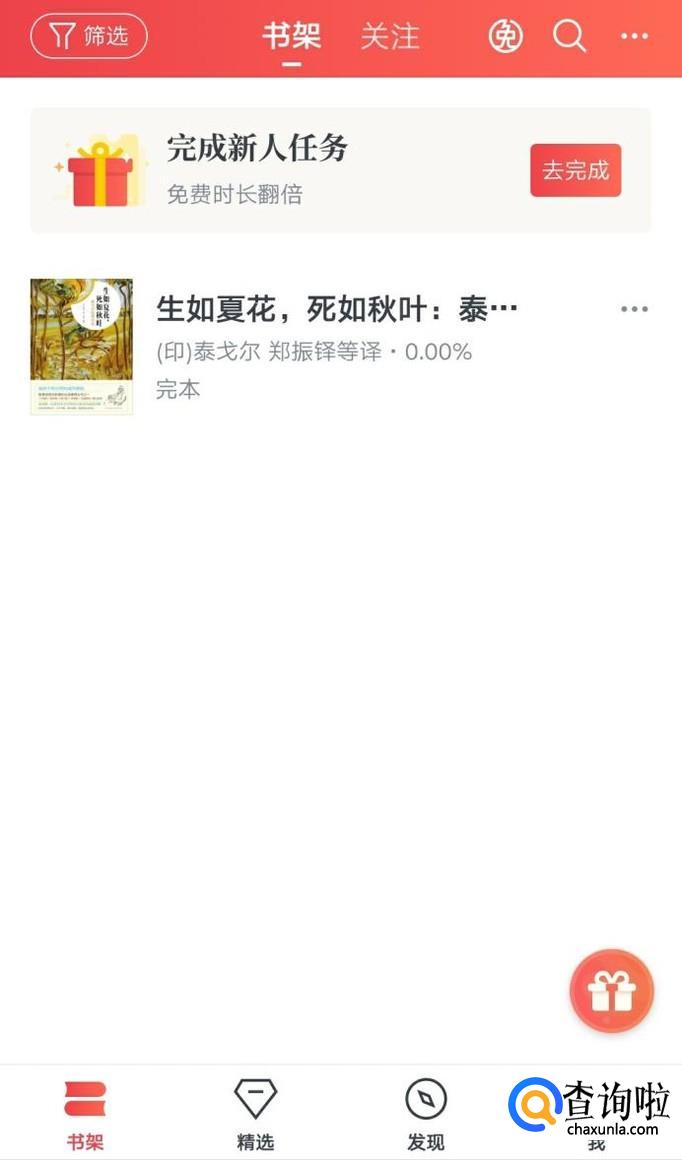Switch to 精选 in bottom navigation
Viewport: 682px width, 1160px height.
255,1114
